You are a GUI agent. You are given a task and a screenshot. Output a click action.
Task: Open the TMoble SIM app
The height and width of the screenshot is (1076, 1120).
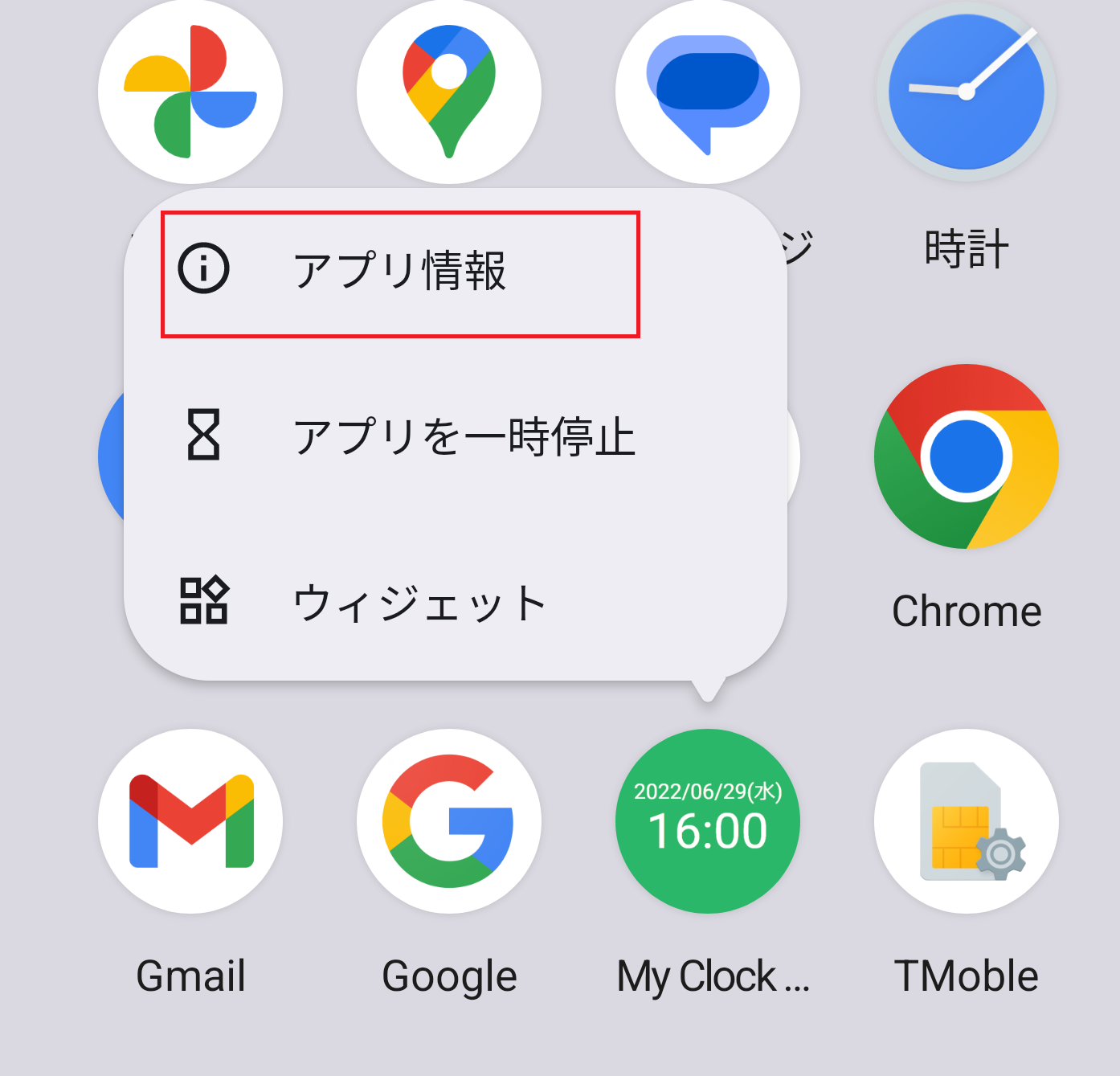[x=967, y=821]
